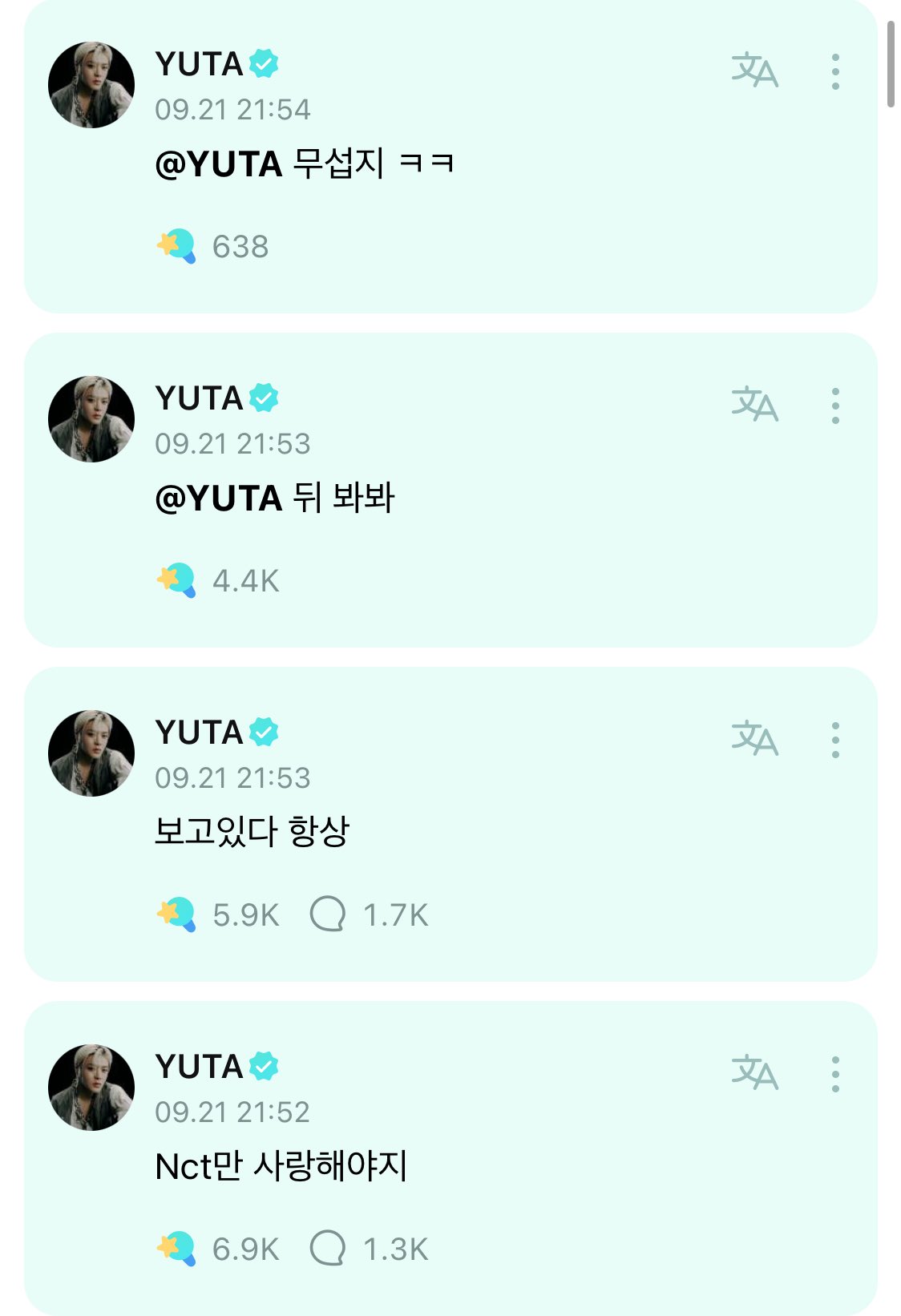Open more options on 무섭지 ㅋㅋ post

(835, 71)
